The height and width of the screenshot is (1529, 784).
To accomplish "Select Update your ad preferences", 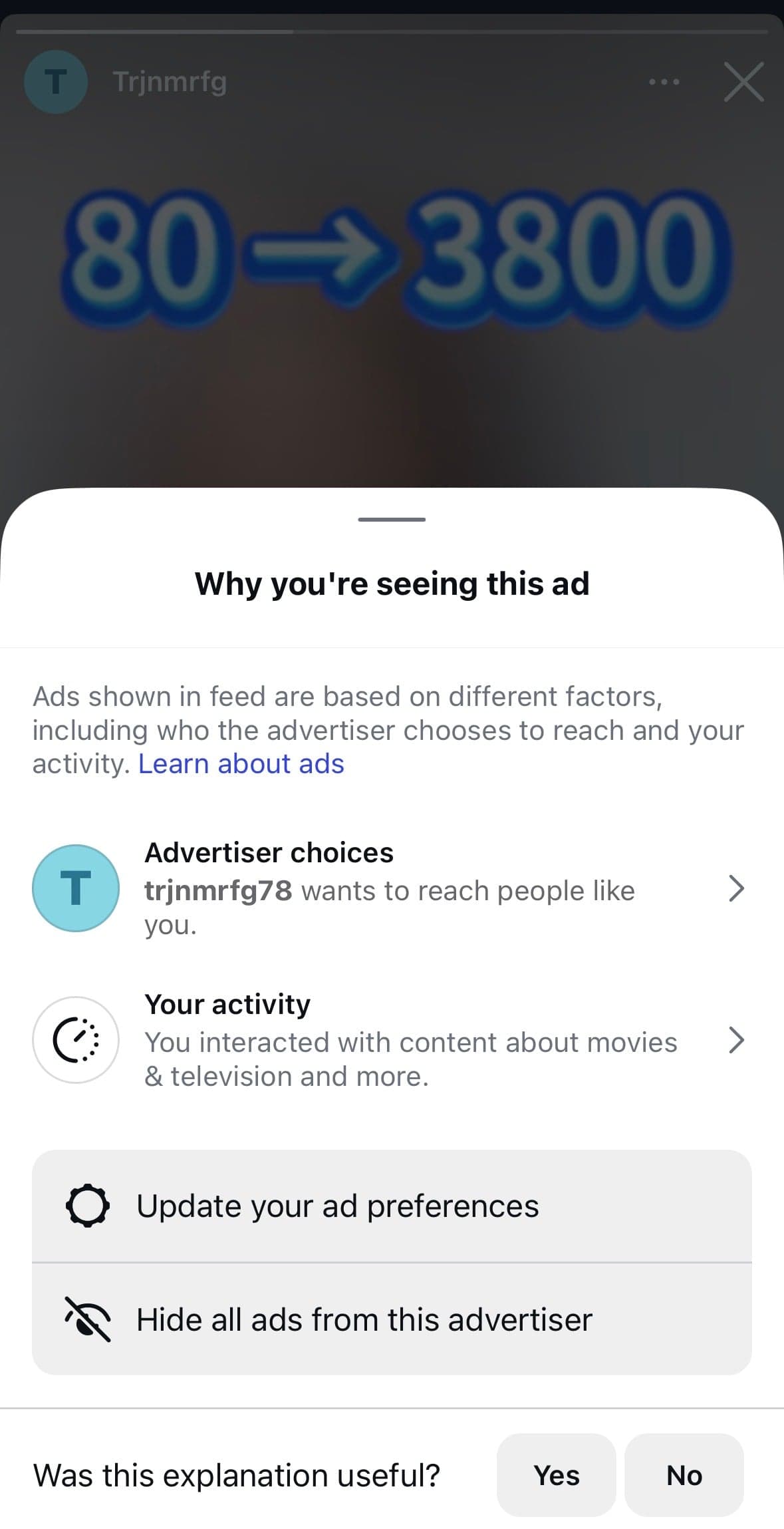I will (392, 1206).
